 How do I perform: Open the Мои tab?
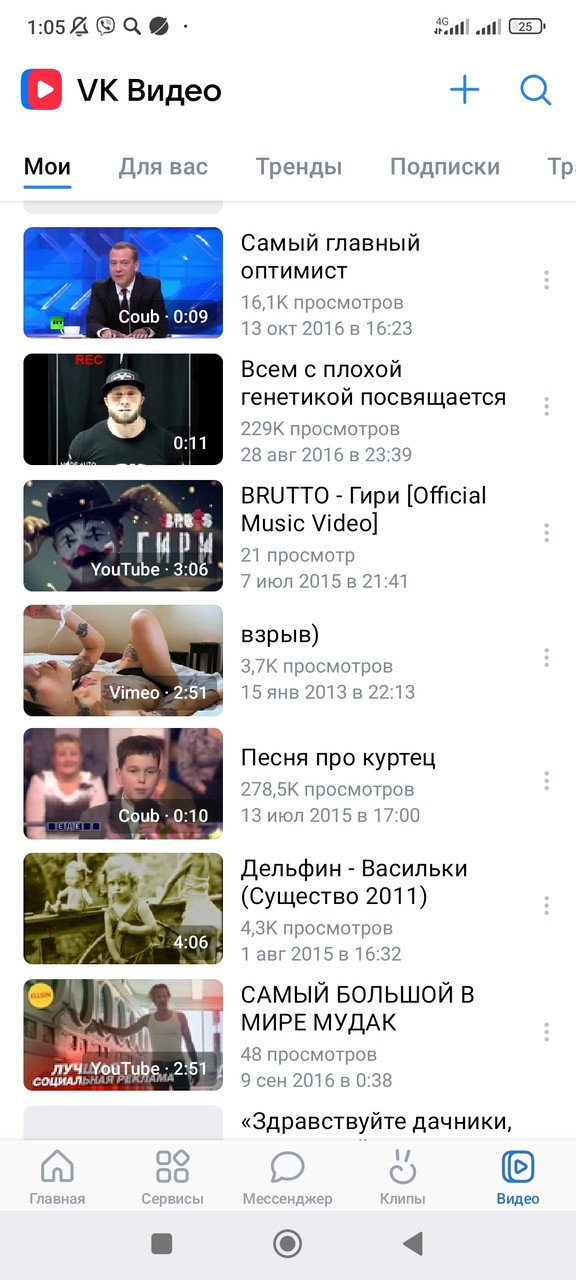[47, 167]
